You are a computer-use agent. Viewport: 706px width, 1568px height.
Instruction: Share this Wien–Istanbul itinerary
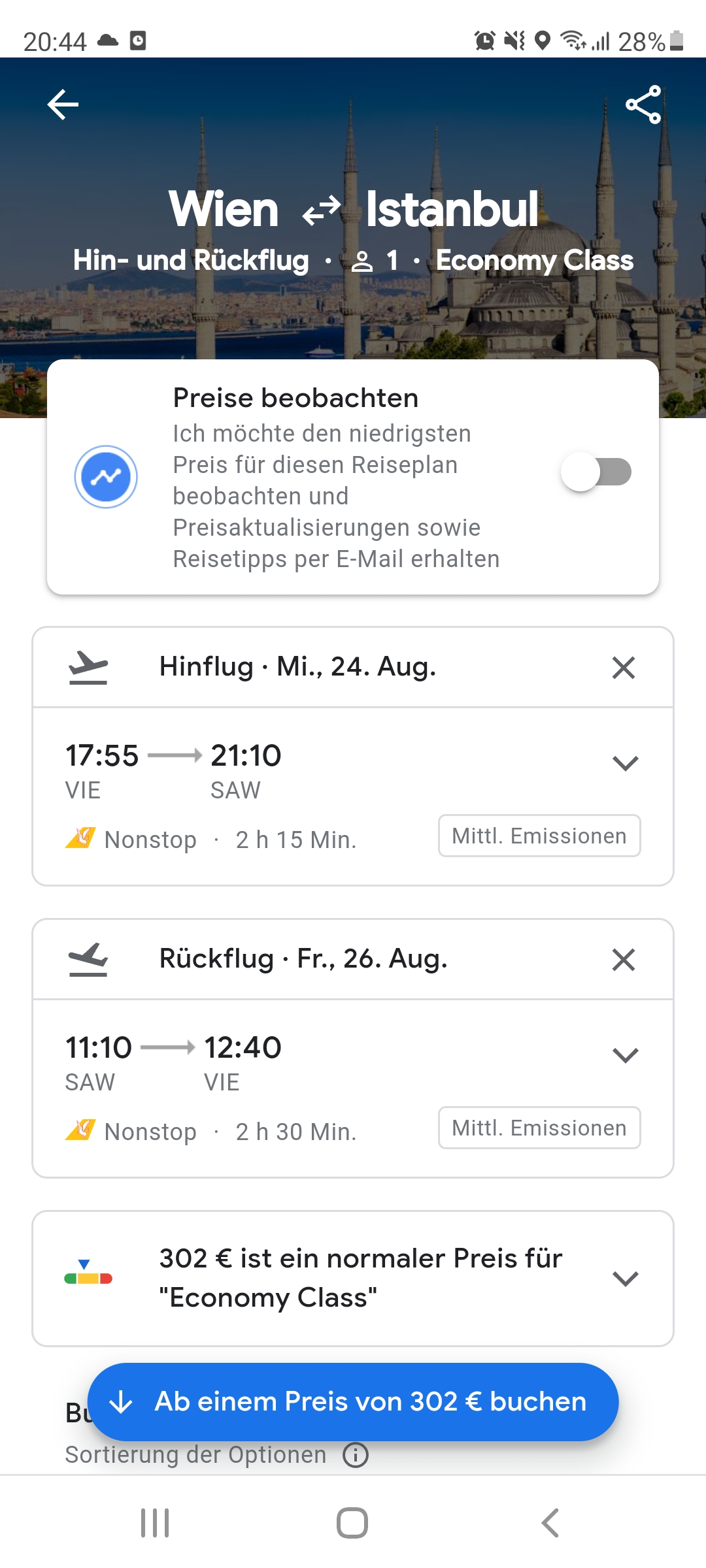643,105
